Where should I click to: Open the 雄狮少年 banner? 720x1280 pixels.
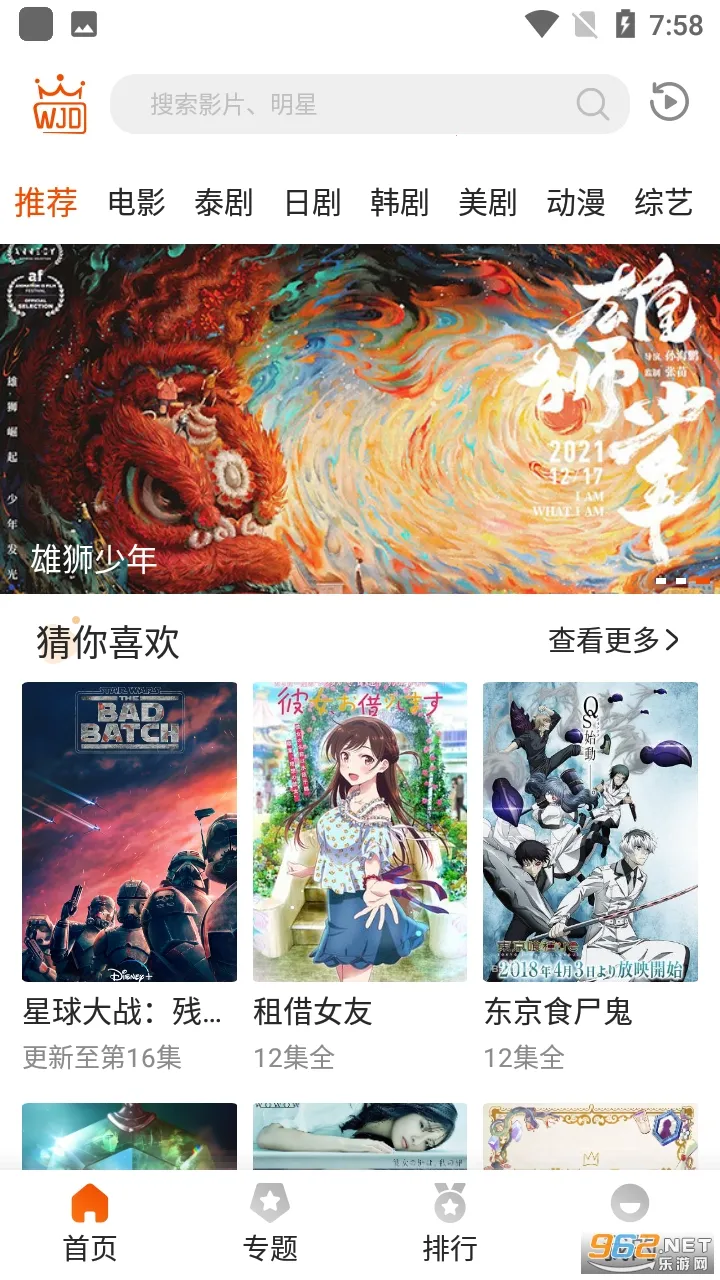(360, 418)
